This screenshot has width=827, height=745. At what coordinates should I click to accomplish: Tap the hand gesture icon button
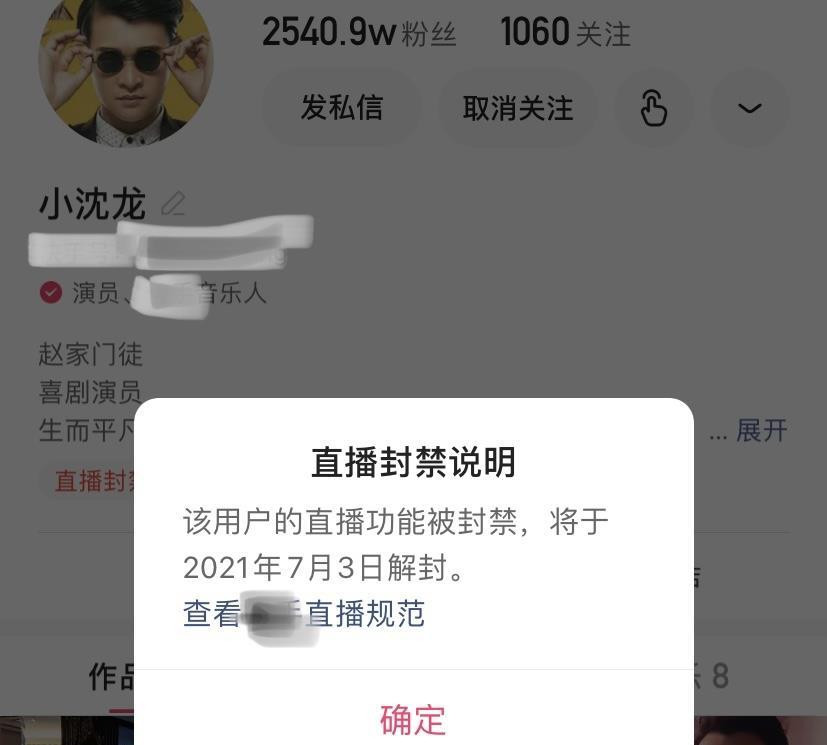(x=653, y=108)
